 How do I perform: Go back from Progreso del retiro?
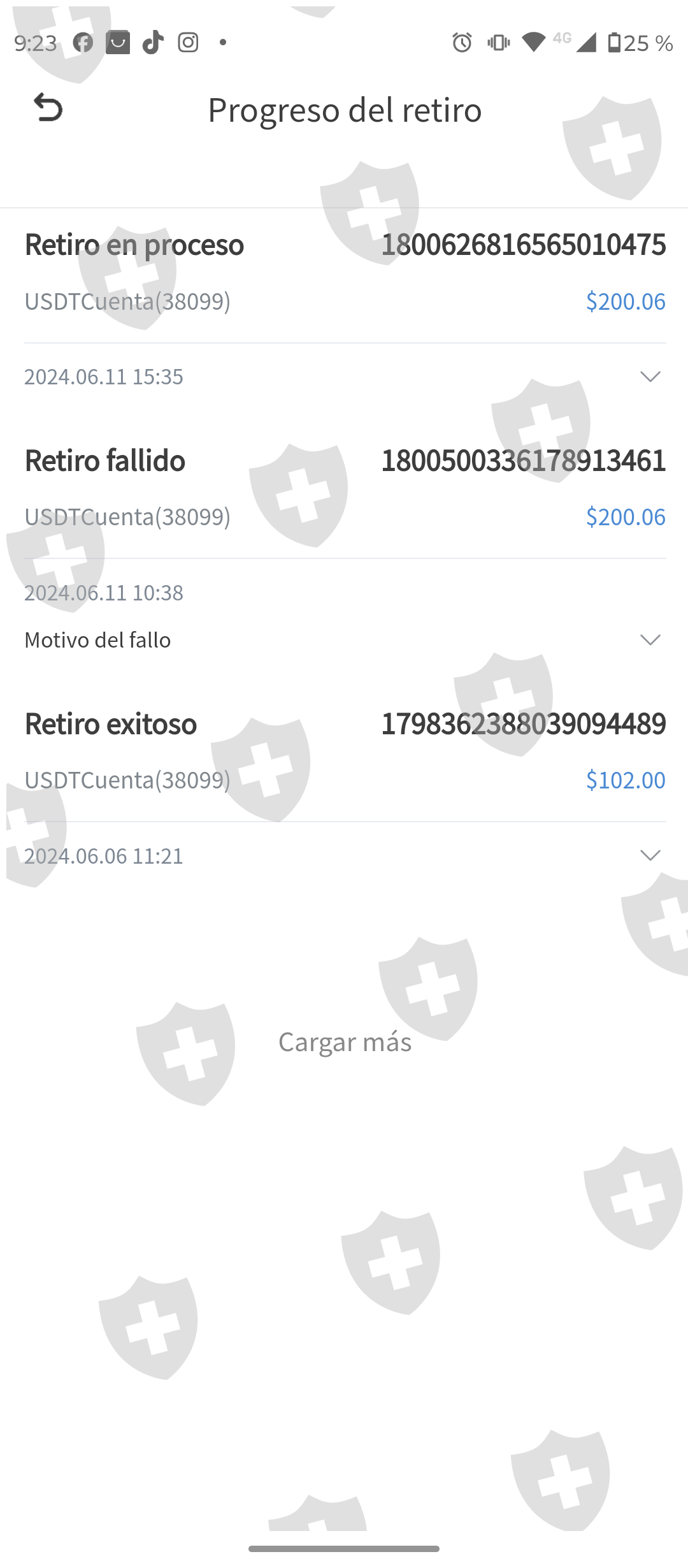[48, 108]
